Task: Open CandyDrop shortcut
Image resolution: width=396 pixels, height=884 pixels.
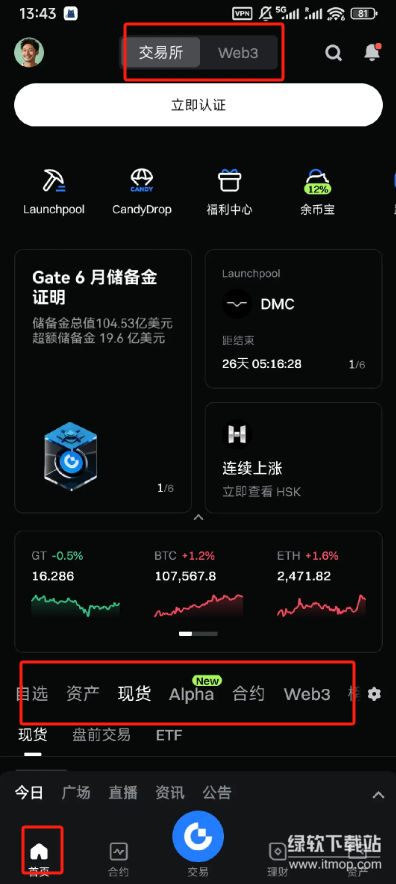Action: [142, 192]
